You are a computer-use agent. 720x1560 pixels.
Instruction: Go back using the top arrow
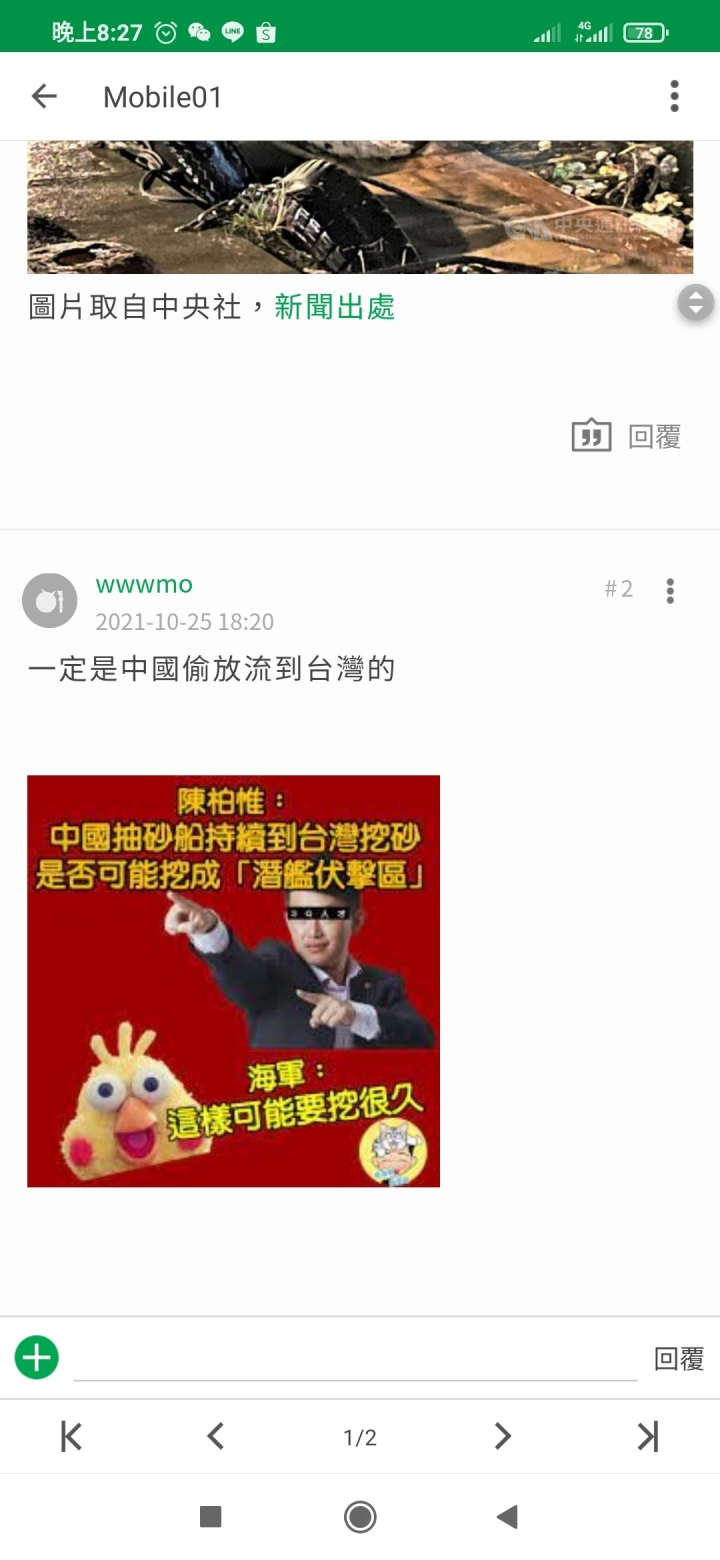[44, 96]
